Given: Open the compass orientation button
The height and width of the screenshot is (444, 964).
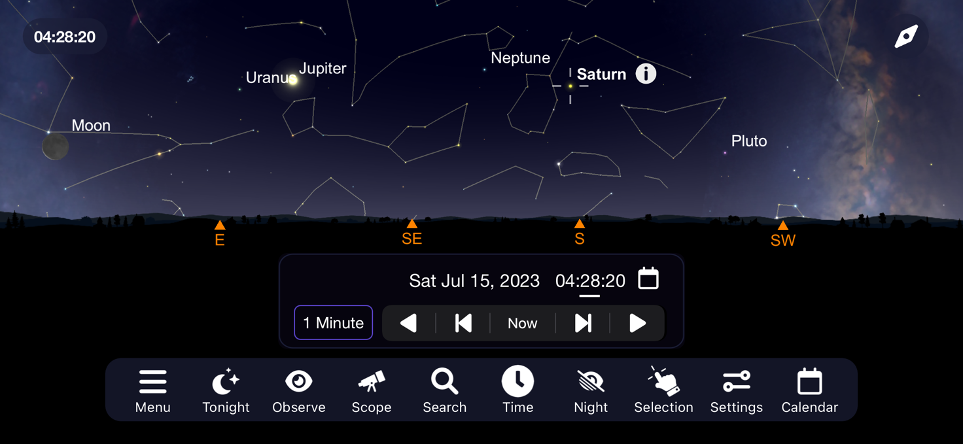Looking at the screenshot, I should [906, 37].
